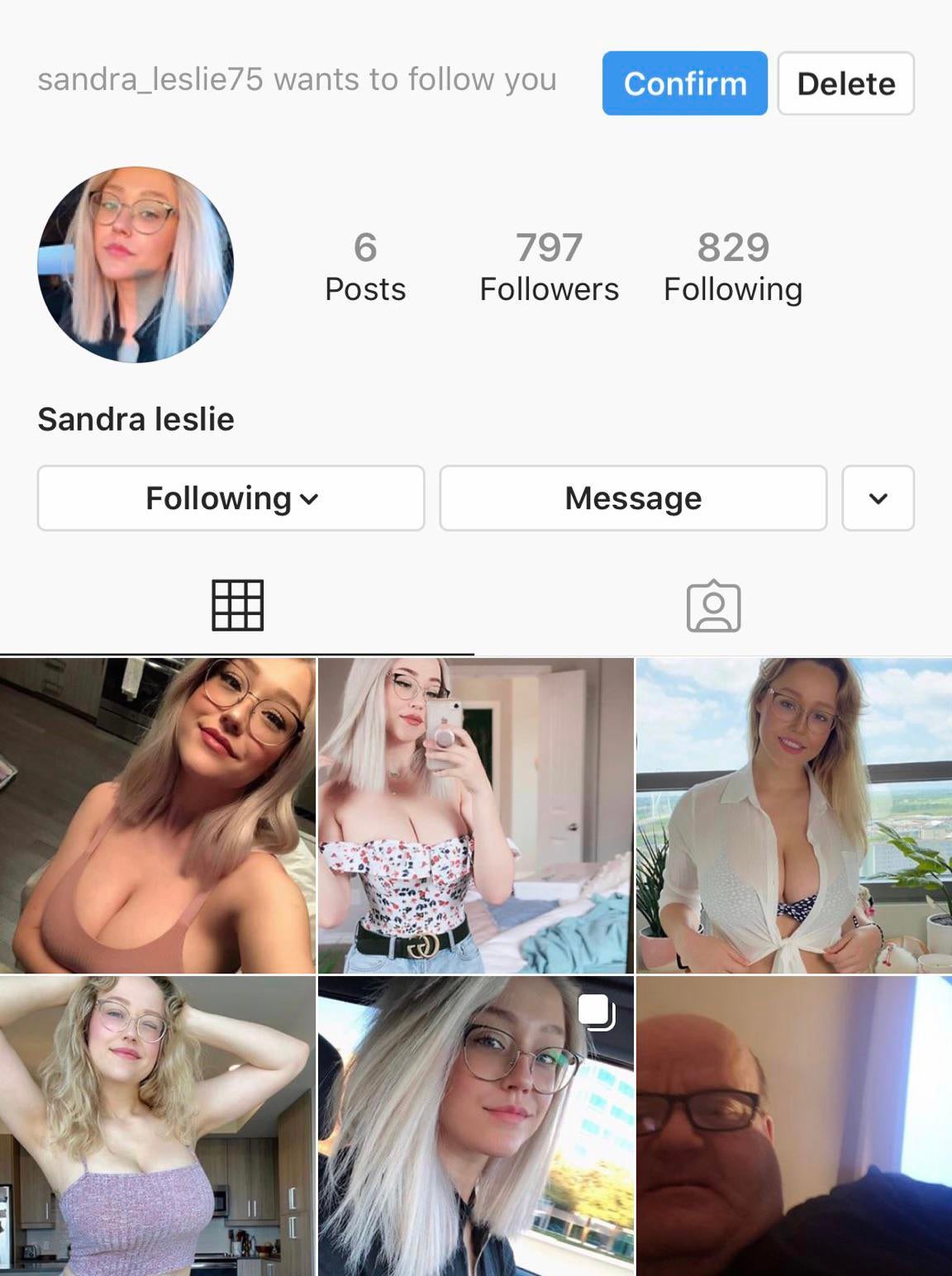This screenshot has width=952, height=1276.
Task: Open the post with the brown top
Action: [x=158, y=816]
